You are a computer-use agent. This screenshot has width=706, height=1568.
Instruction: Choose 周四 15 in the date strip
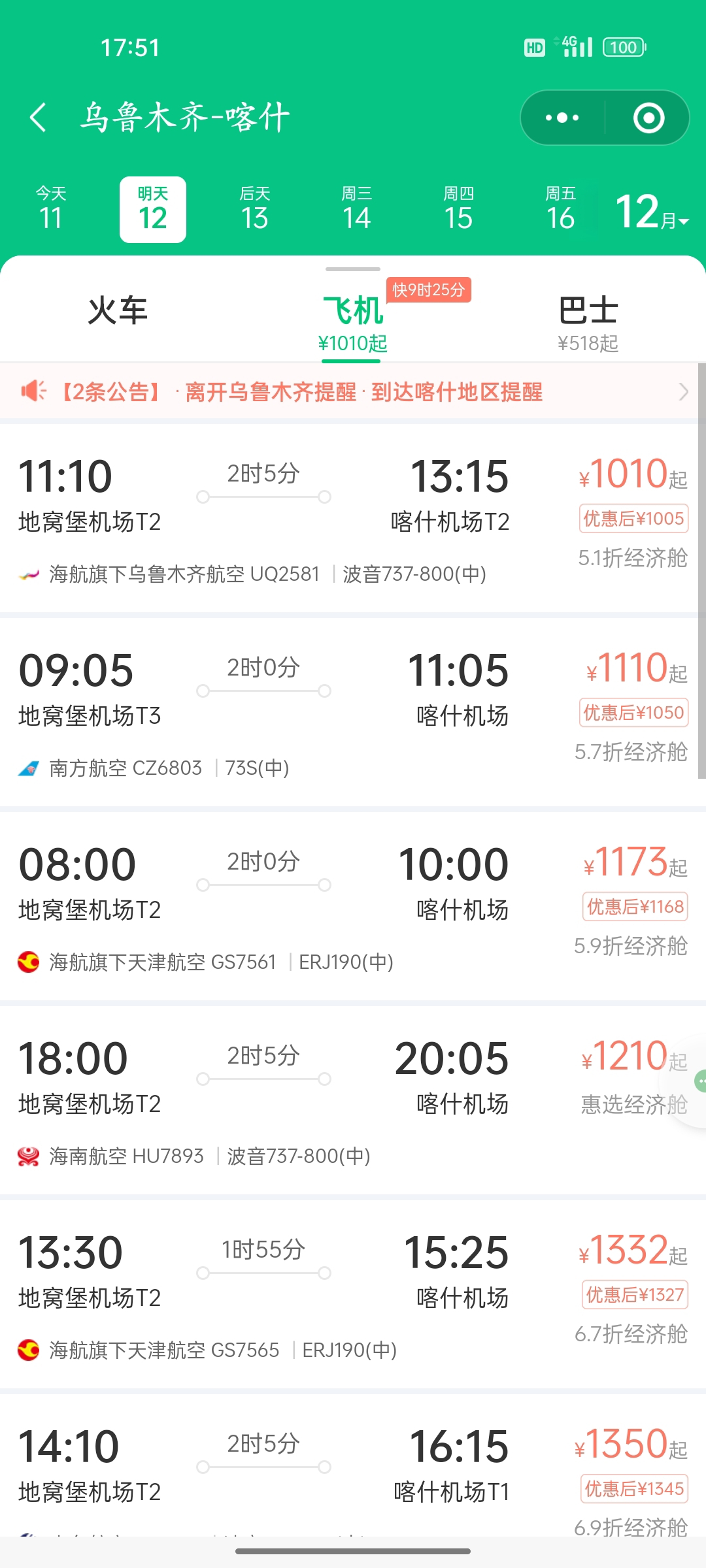click(459, 210)
